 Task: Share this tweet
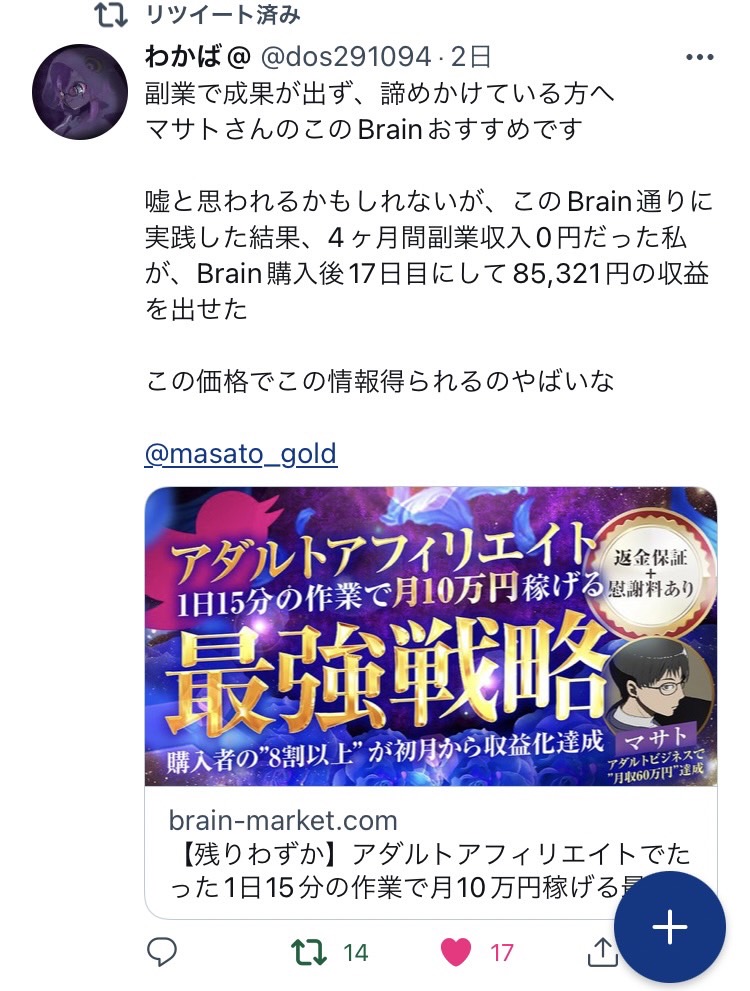click(x=602, y=952)
